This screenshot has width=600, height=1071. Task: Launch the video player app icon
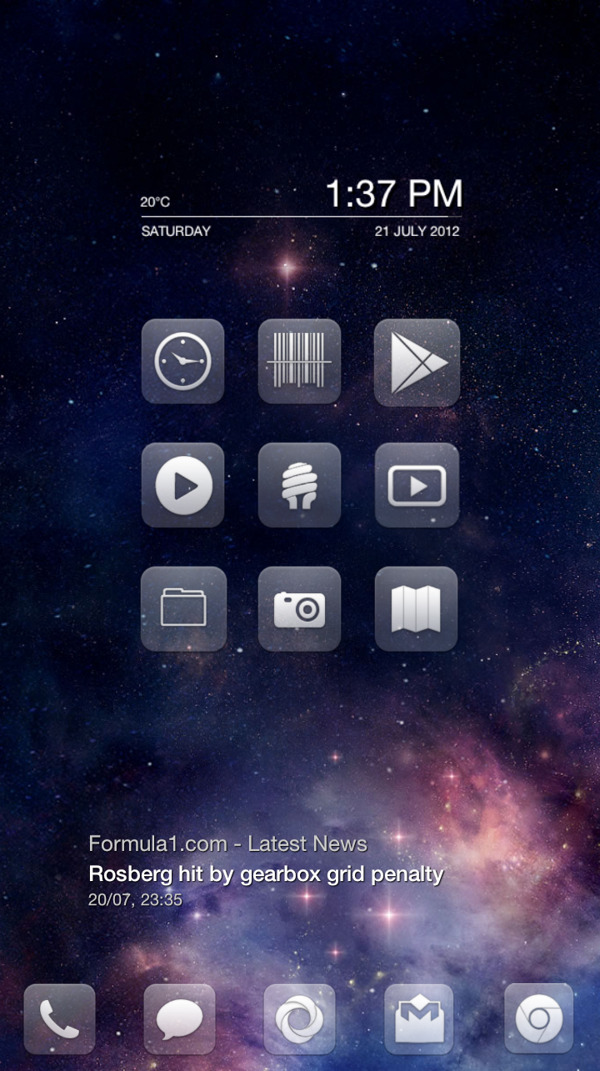tap(417, 485)
